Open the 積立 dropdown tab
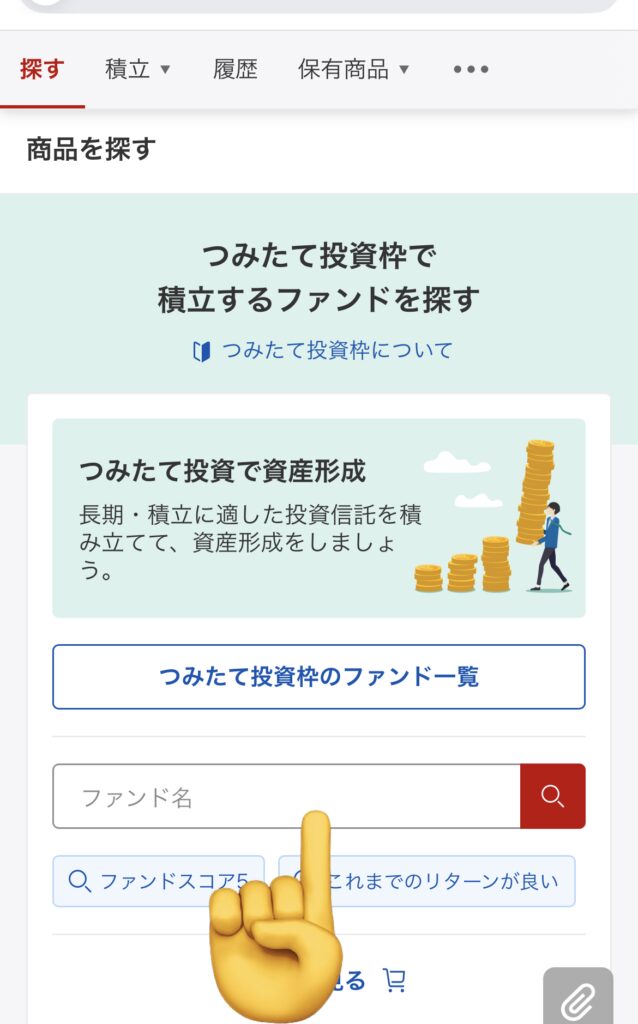Viewport: 638px width, 1024px height. point(138,69)
